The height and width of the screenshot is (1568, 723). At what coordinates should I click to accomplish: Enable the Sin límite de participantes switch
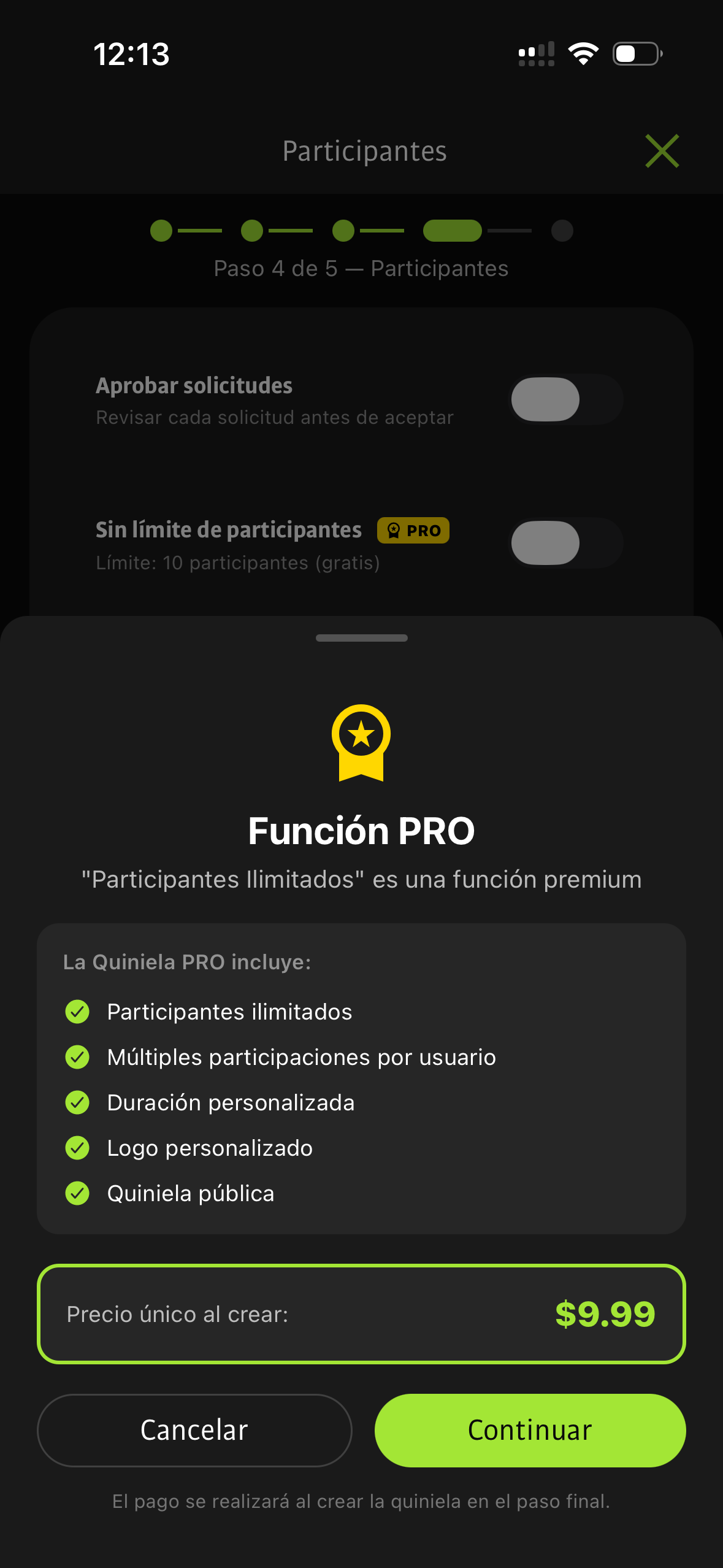click(x=565, y=543)
